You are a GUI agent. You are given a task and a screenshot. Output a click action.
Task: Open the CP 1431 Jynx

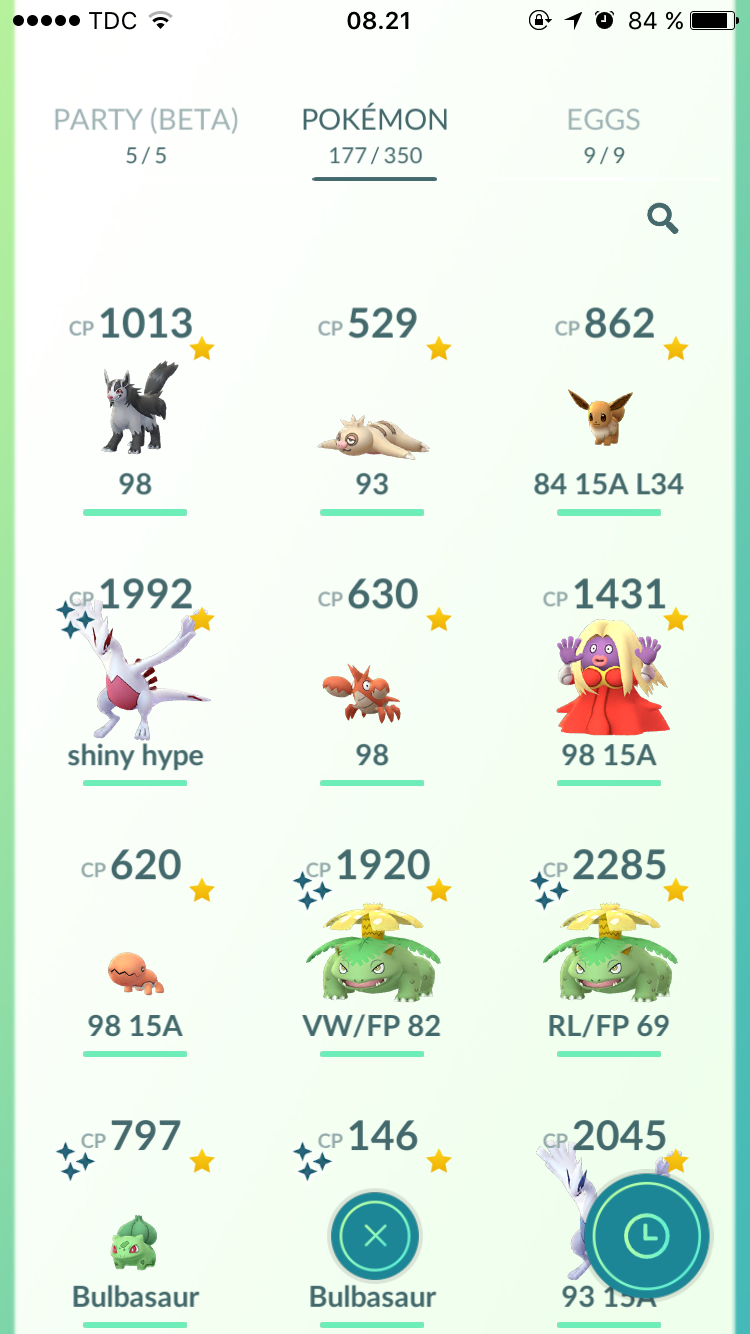click(x=608, y=681)
